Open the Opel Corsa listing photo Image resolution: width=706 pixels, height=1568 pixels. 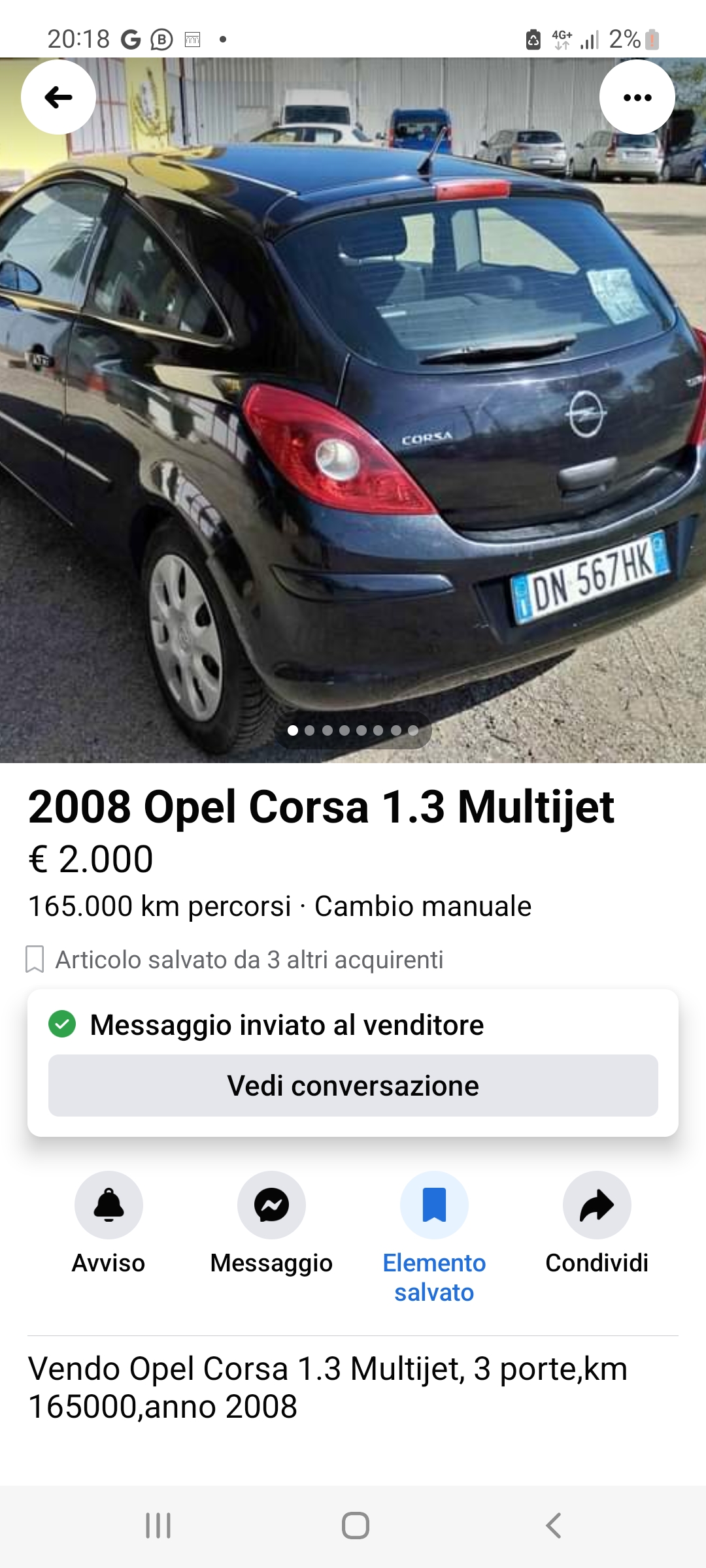click(x=353, y=410)
